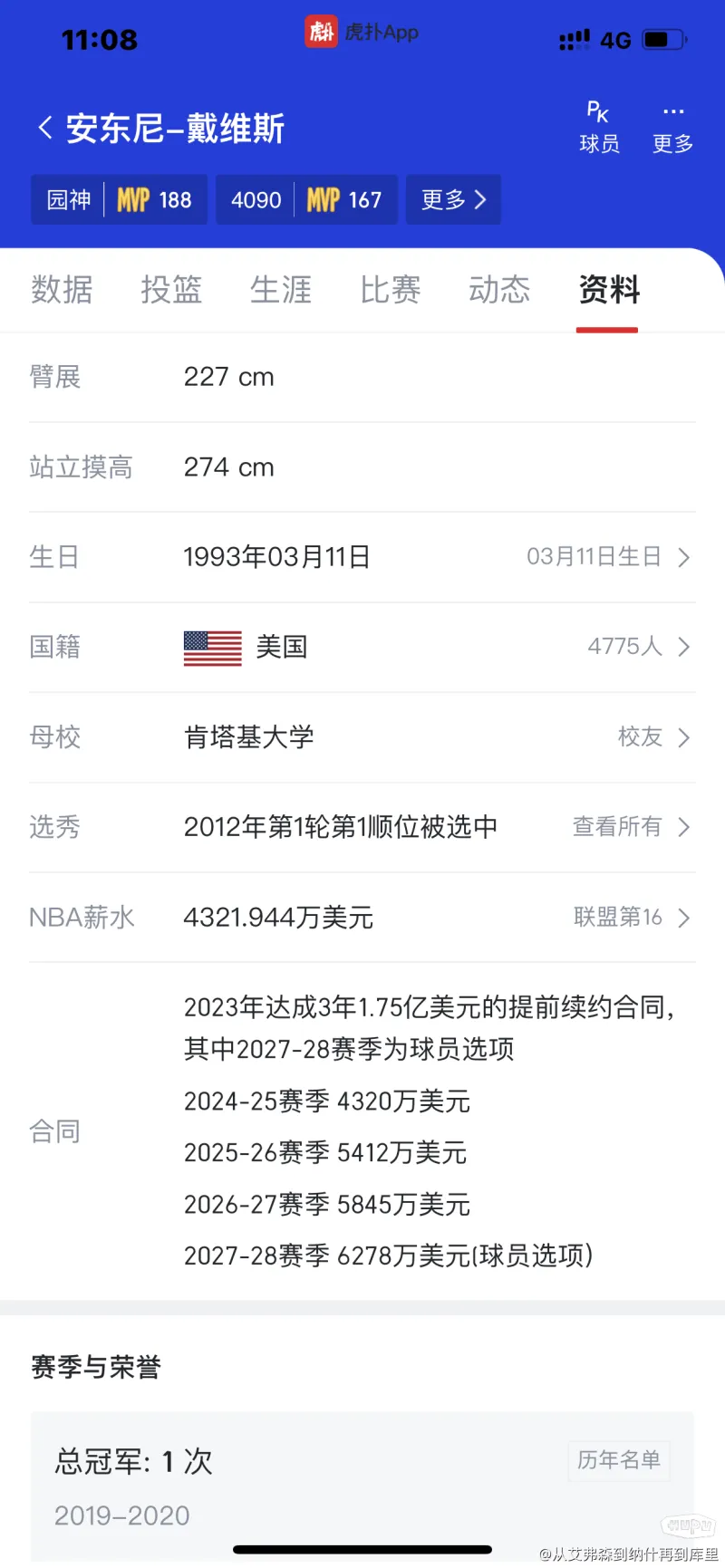Switch to the 动态 tab
Screen dimensions: 725x1568
click(499, 290)
